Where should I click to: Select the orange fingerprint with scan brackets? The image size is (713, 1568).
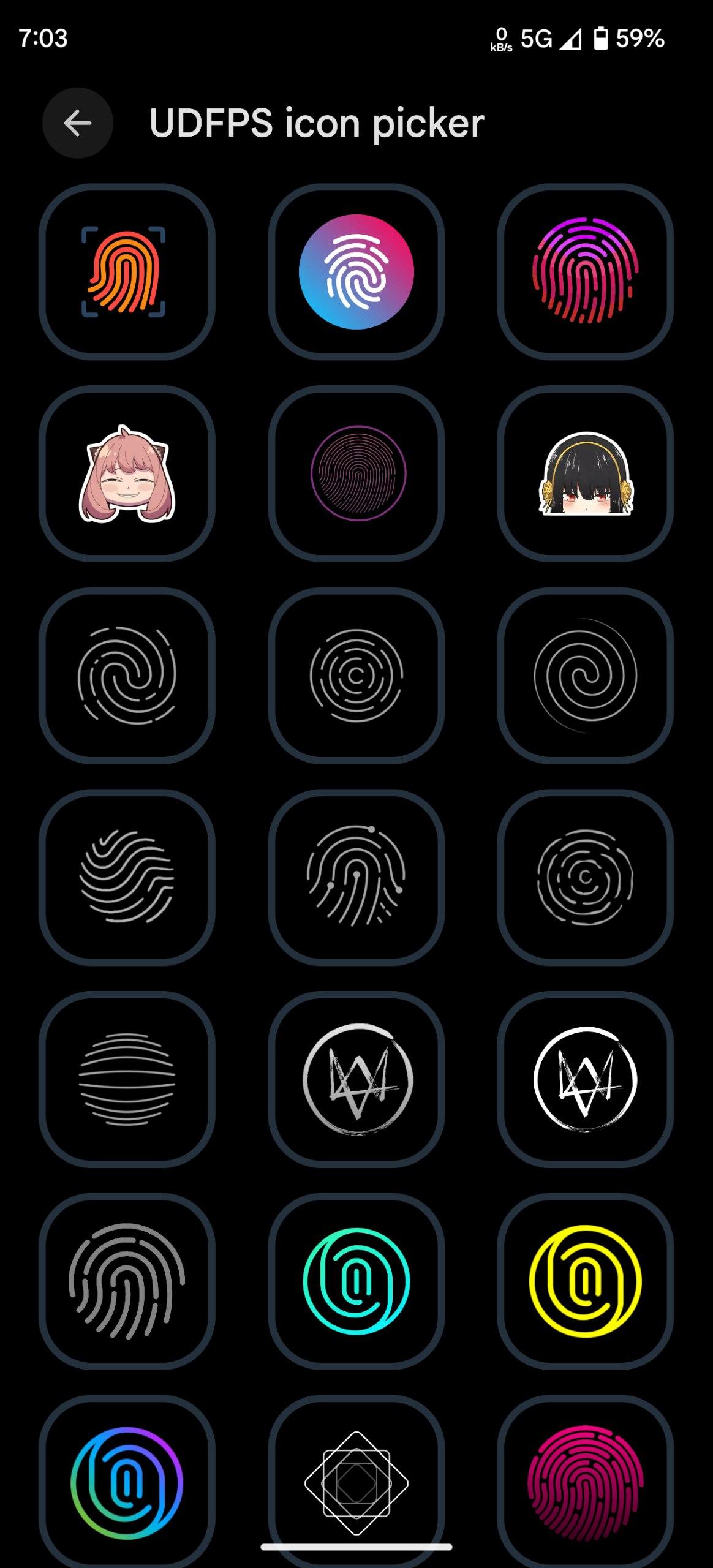(127, 271)
